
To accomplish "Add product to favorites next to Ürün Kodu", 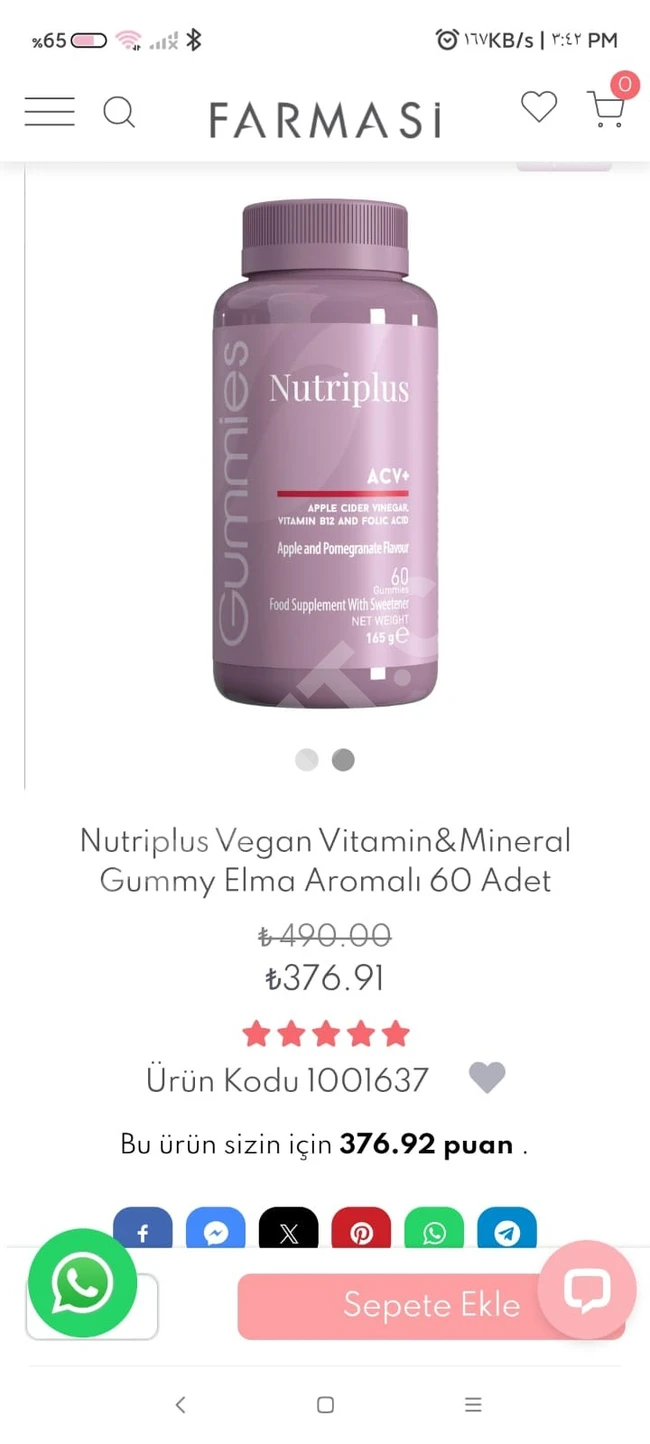I will pyautogui.click(x=487, y=1078).
